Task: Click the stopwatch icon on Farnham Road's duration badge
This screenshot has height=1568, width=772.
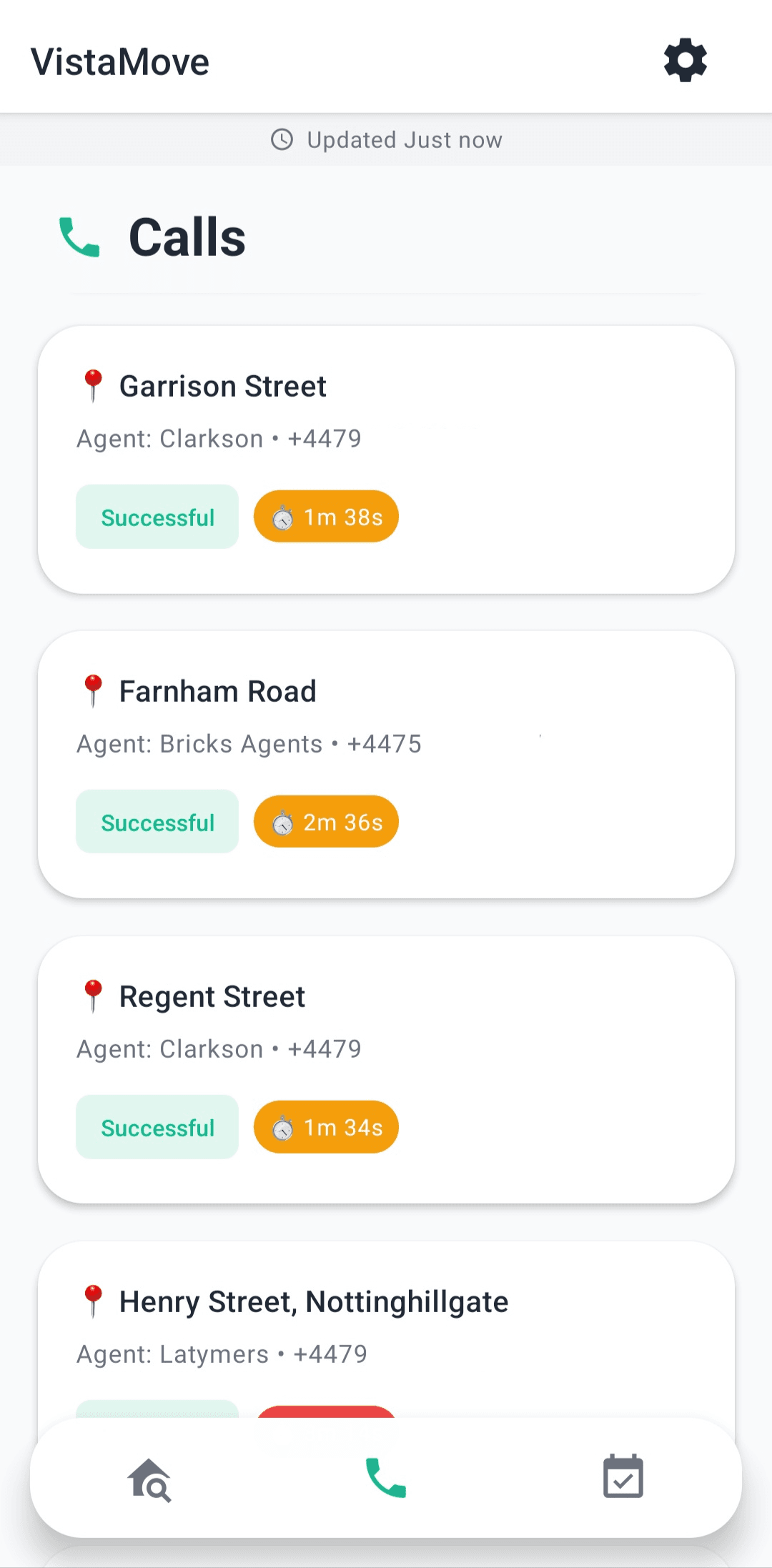Action: click(284, 822)
